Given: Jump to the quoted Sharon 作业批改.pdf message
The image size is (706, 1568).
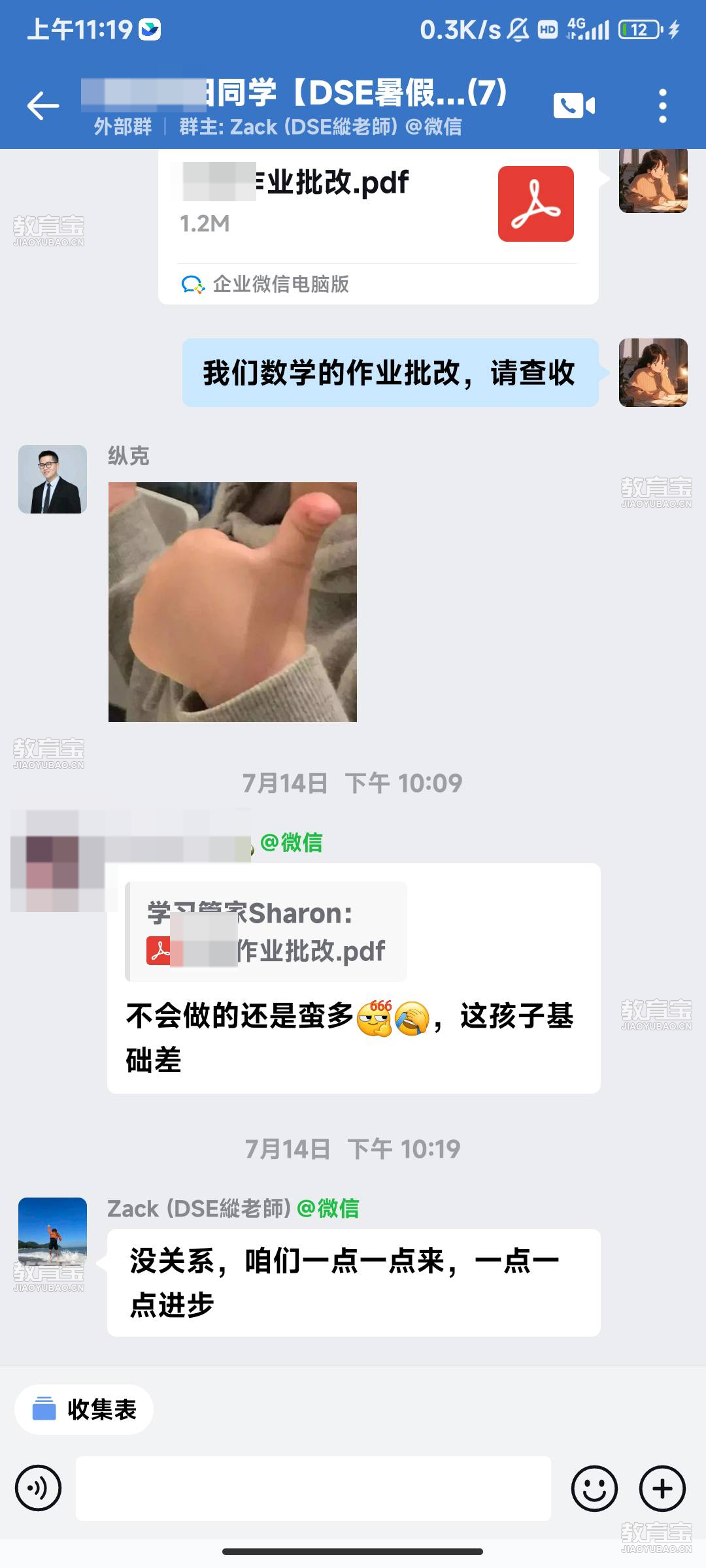Looking at the screenshot, I should tap(266, 932).
